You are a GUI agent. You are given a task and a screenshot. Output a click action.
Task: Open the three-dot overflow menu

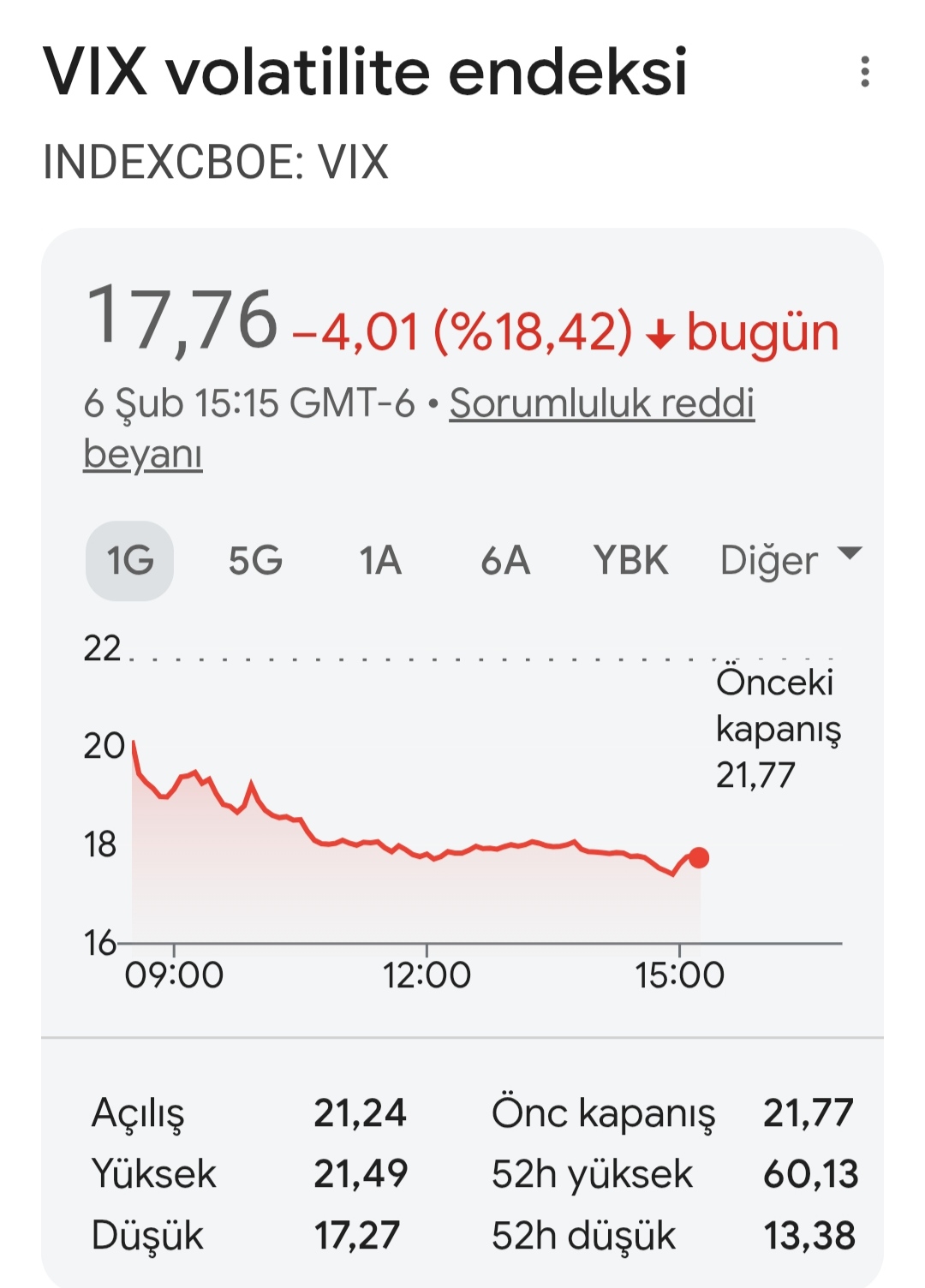point(865,72)
